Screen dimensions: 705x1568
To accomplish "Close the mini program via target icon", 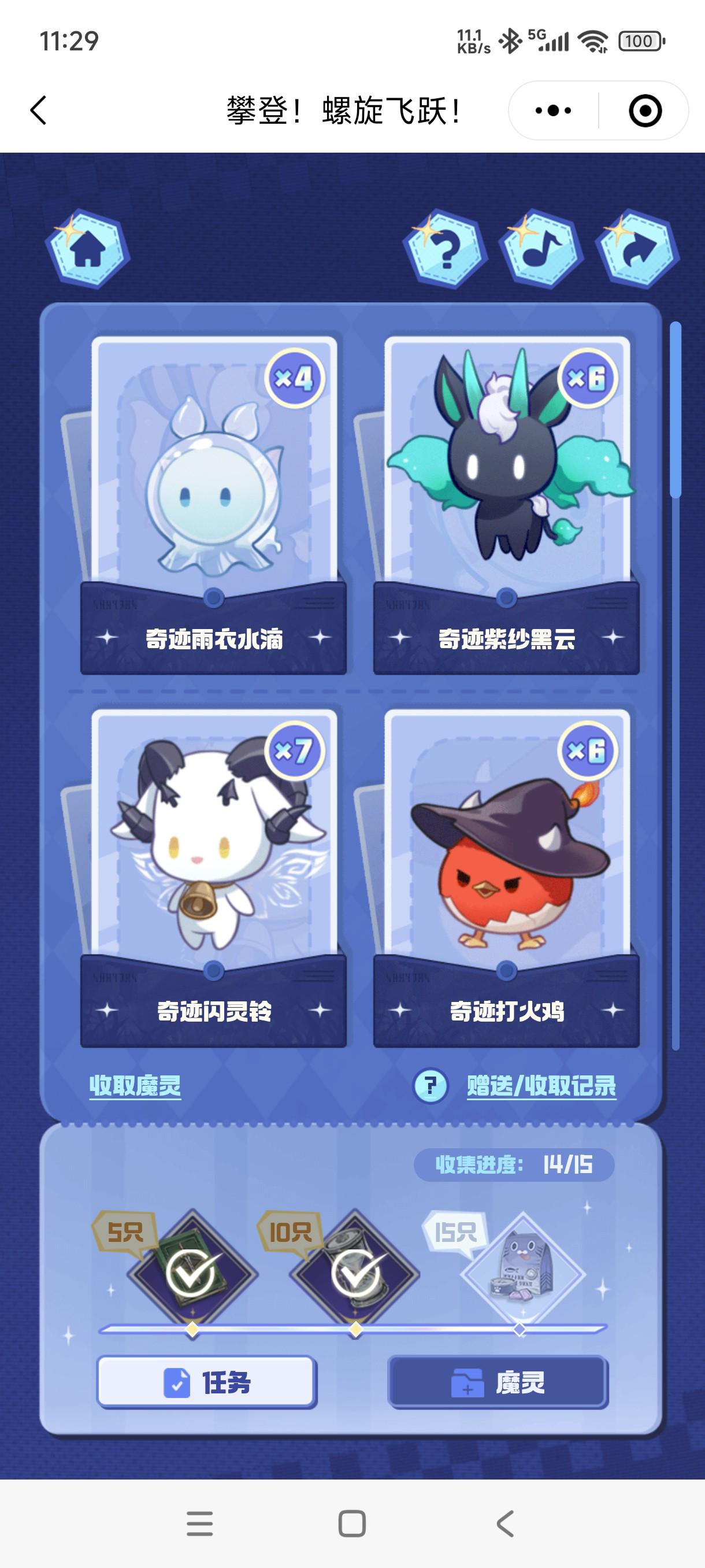I will [x=644, y=111].
